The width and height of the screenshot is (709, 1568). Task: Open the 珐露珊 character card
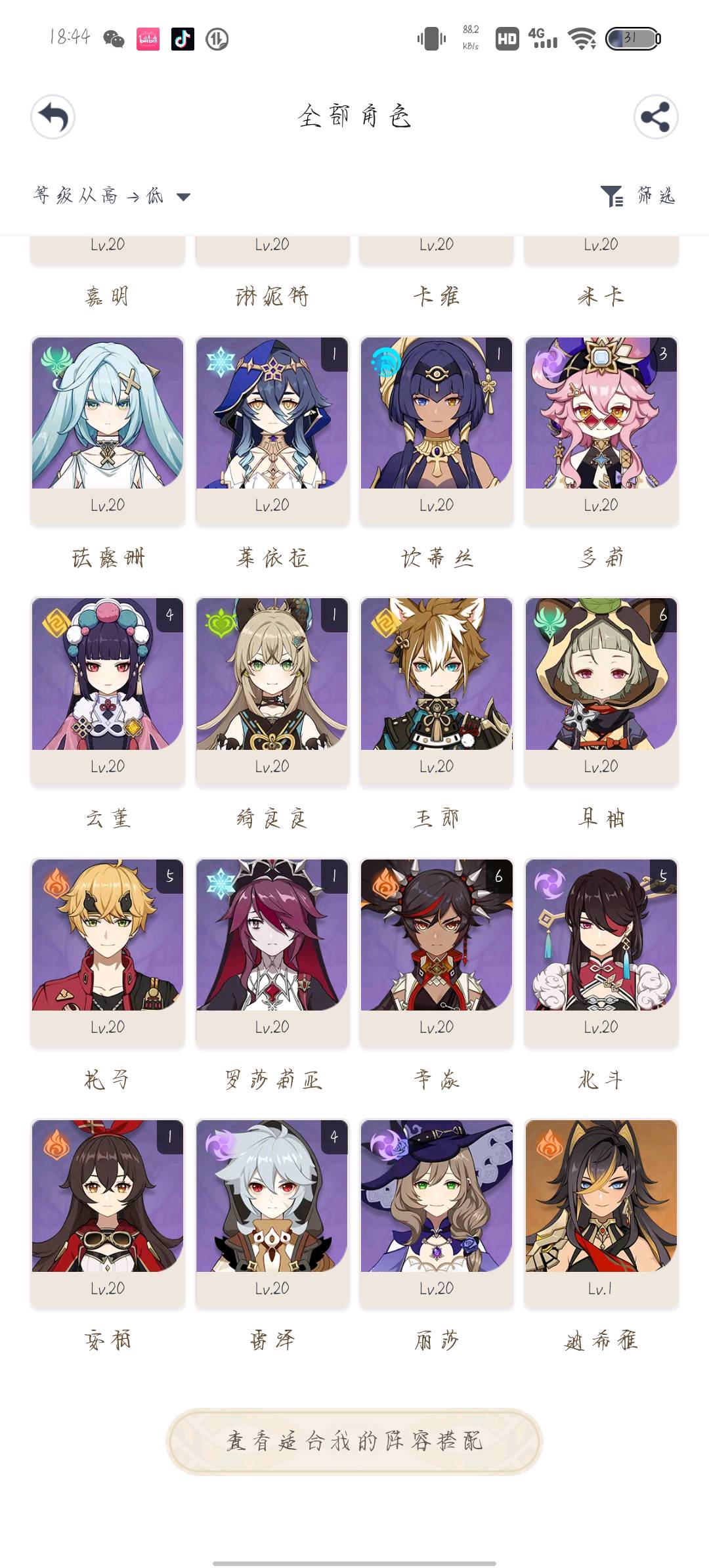[x=108, y=430]
